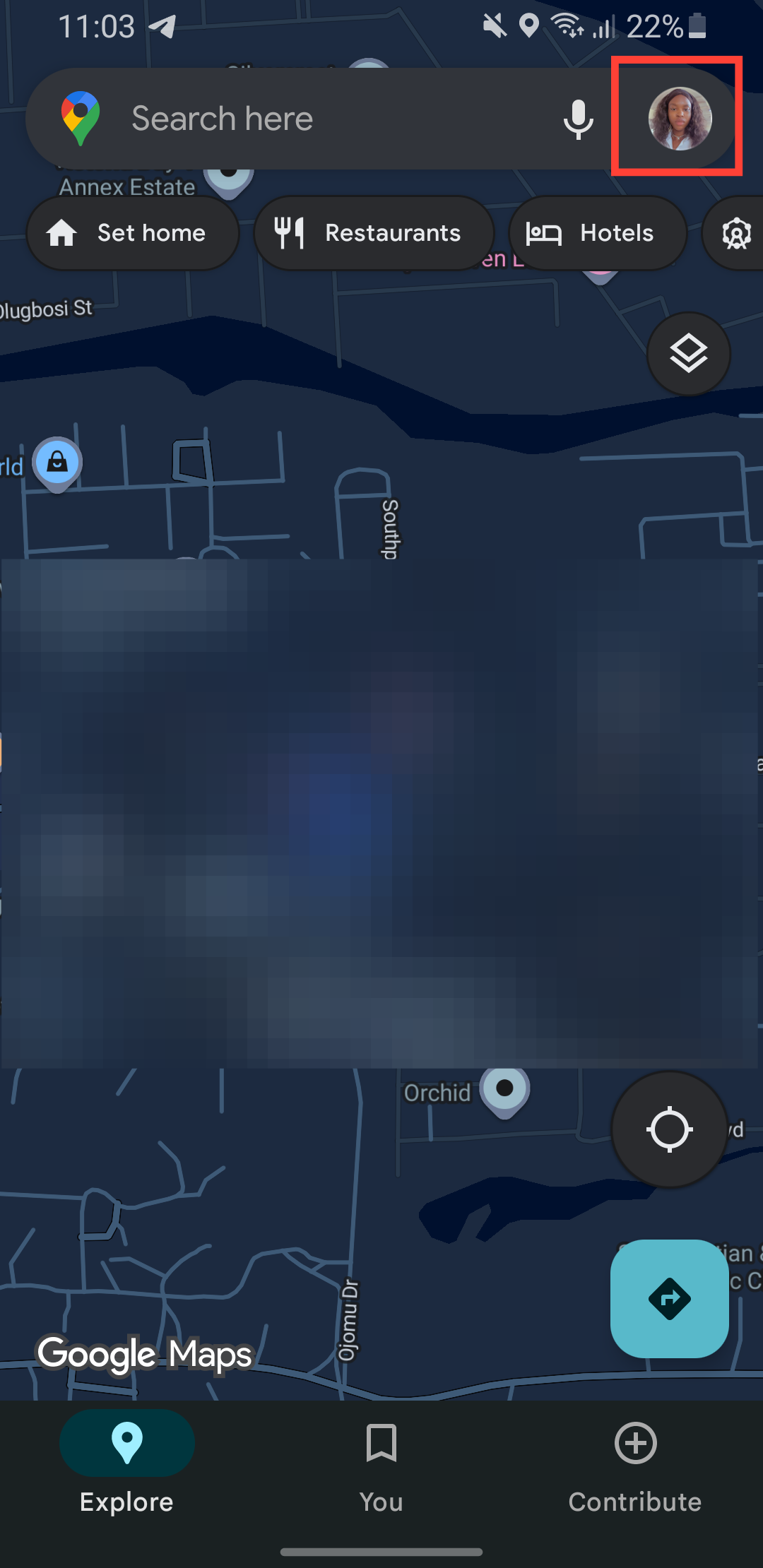Open the Orchid place marker

click(504, 1090)
